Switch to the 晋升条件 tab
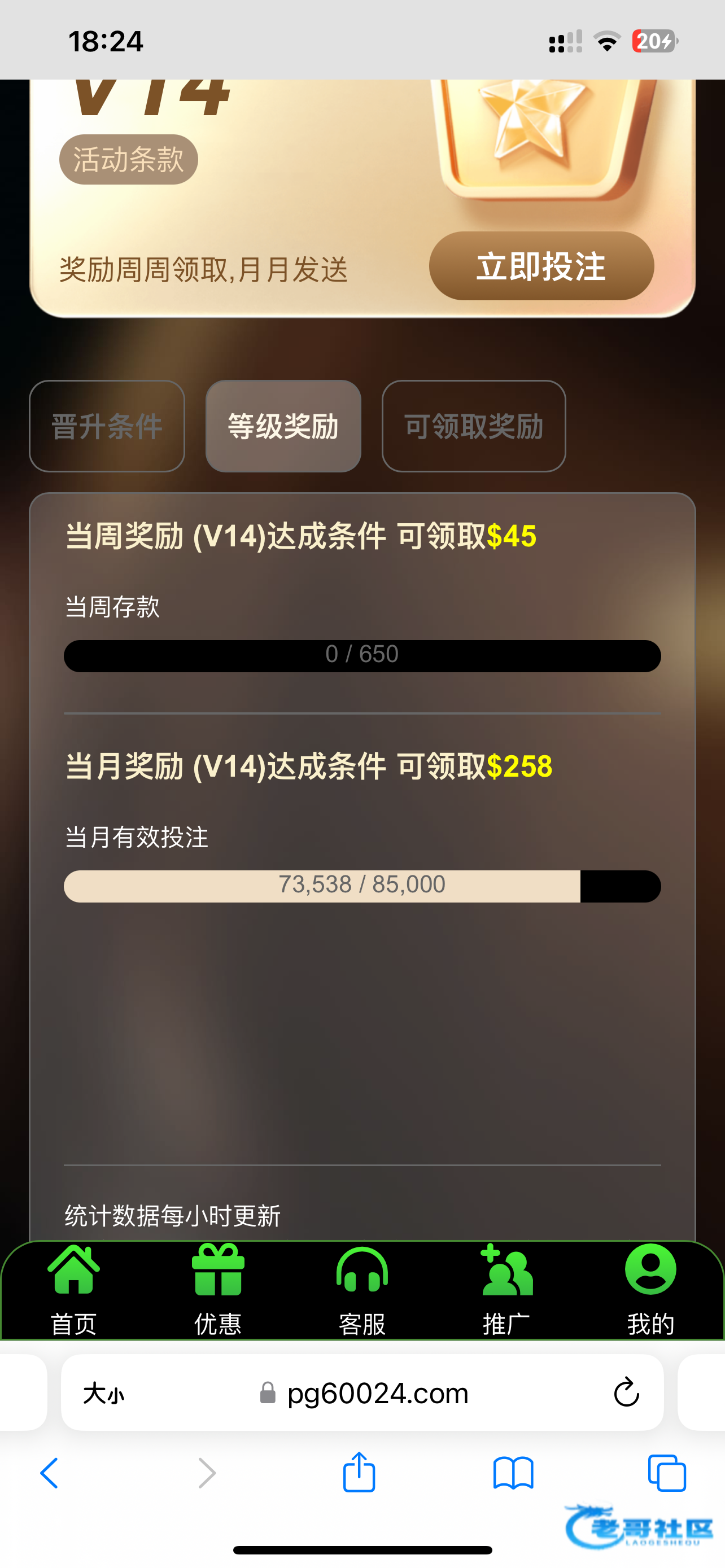This screenshot has width=725, height=1568. pyautogui.click(x=107, y=426)
